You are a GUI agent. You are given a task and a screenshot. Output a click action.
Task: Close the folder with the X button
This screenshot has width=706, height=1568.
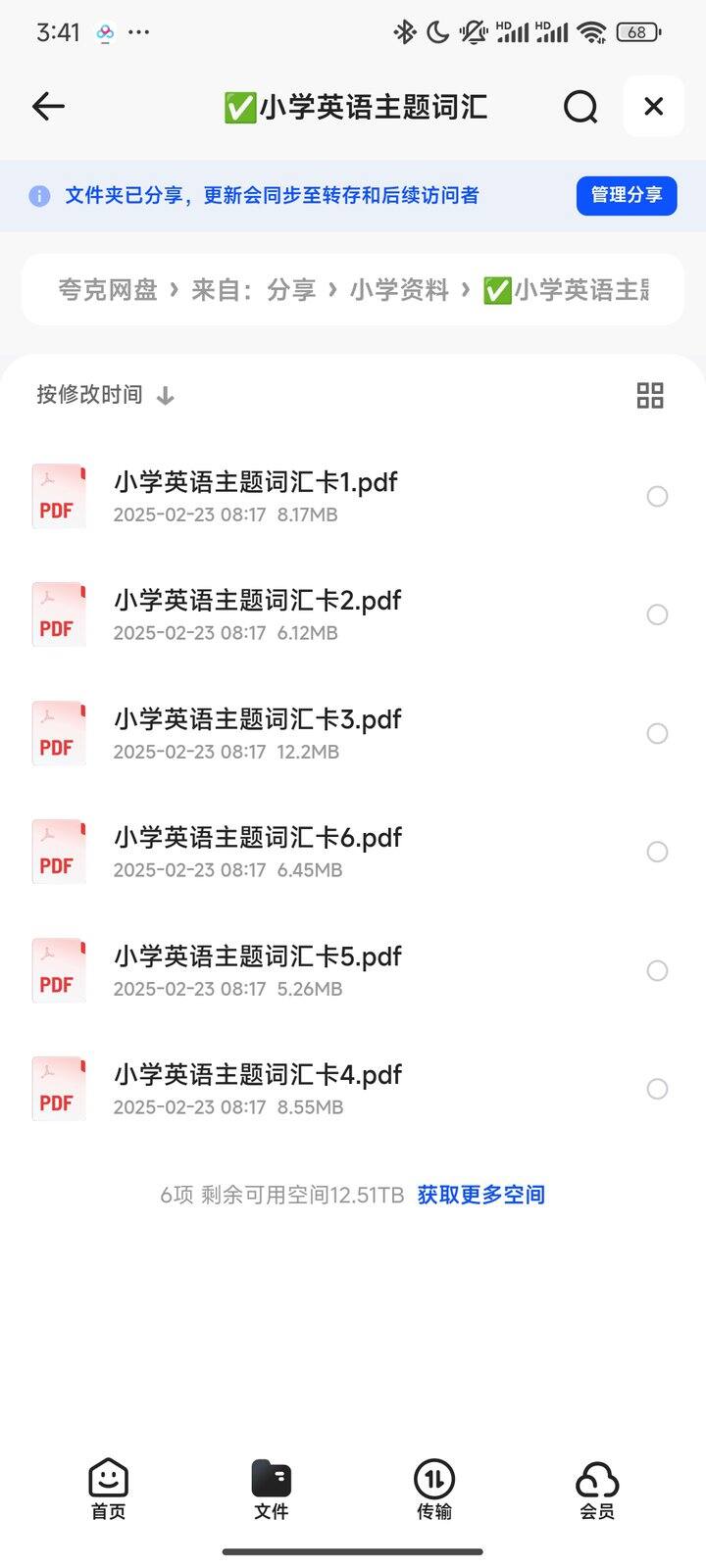653,106
